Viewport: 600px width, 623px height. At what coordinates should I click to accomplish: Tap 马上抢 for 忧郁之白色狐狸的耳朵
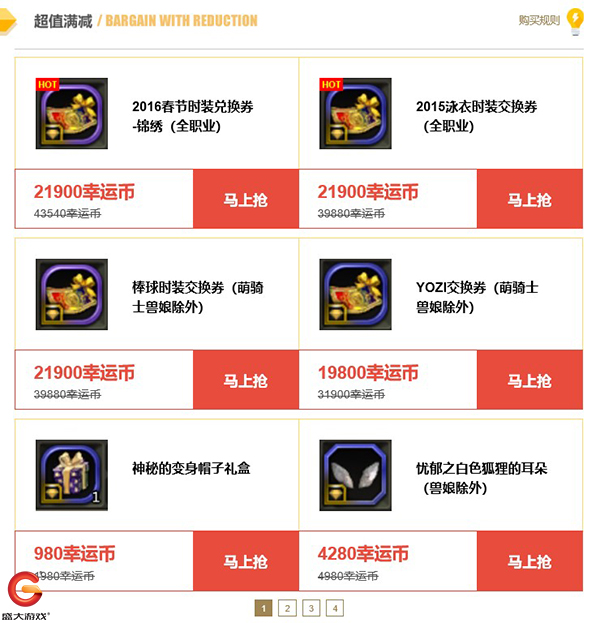click(529, 562)
